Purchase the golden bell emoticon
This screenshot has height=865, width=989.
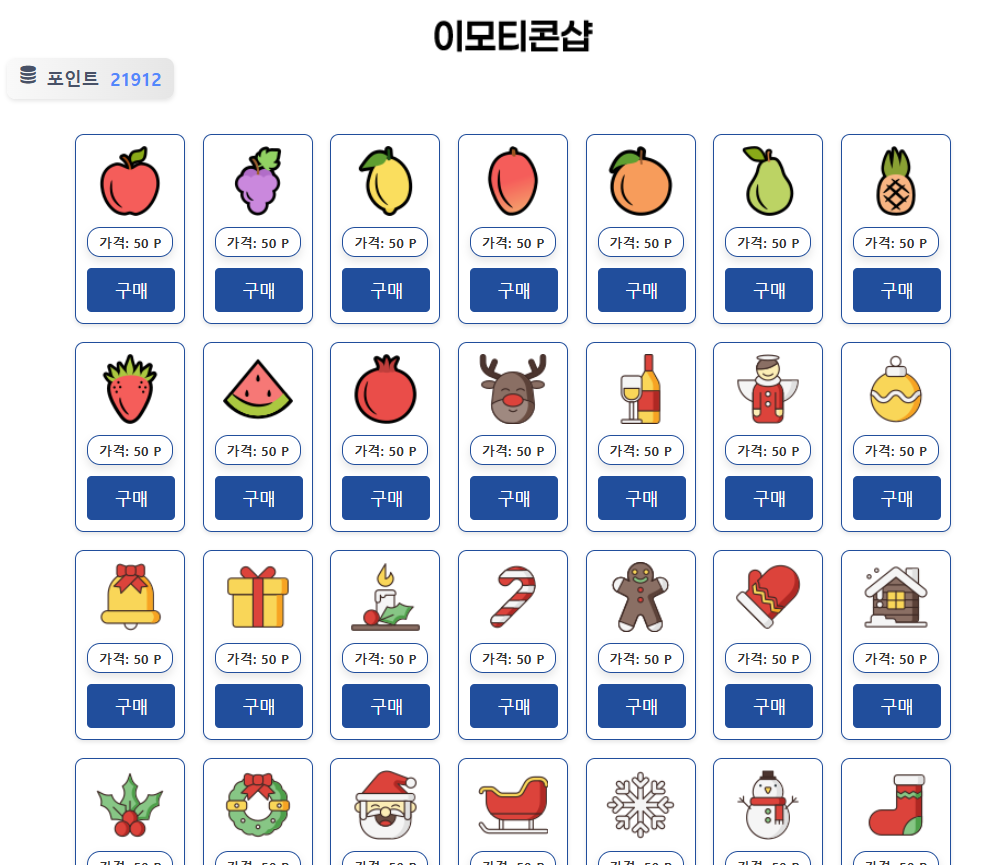tap(130, 706)
